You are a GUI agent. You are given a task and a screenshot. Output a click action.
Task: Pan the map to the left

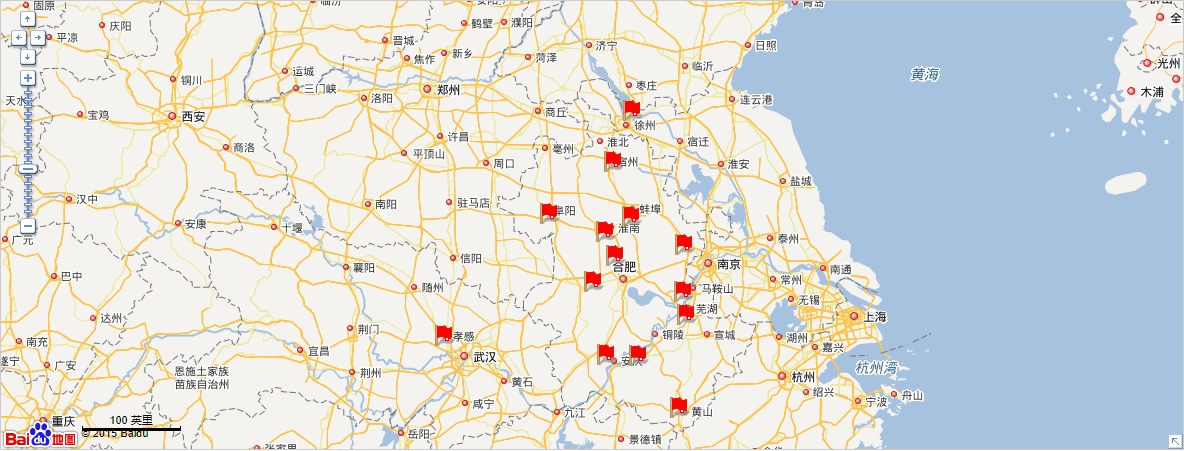click(x=17, y=37)
